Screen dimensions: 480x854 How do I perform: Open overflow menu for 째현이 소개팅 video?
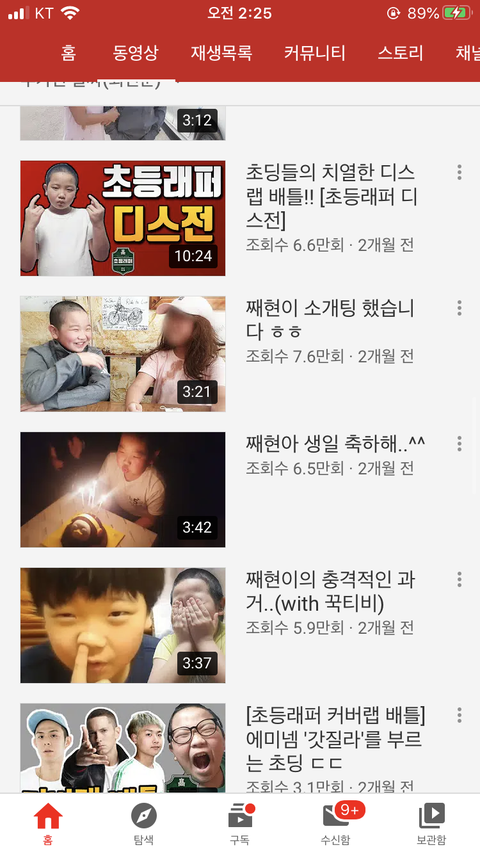pos(459,308)
